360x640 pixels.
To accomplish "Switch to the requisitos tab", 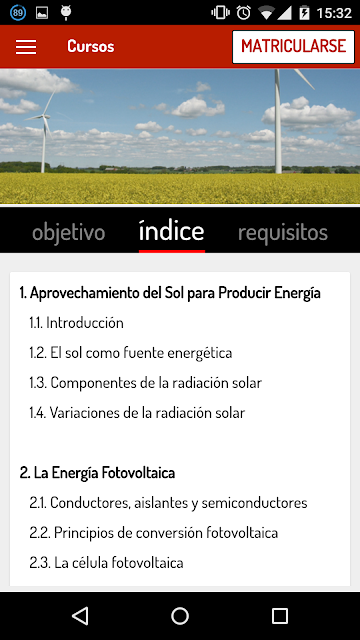I will coord(283,232).
